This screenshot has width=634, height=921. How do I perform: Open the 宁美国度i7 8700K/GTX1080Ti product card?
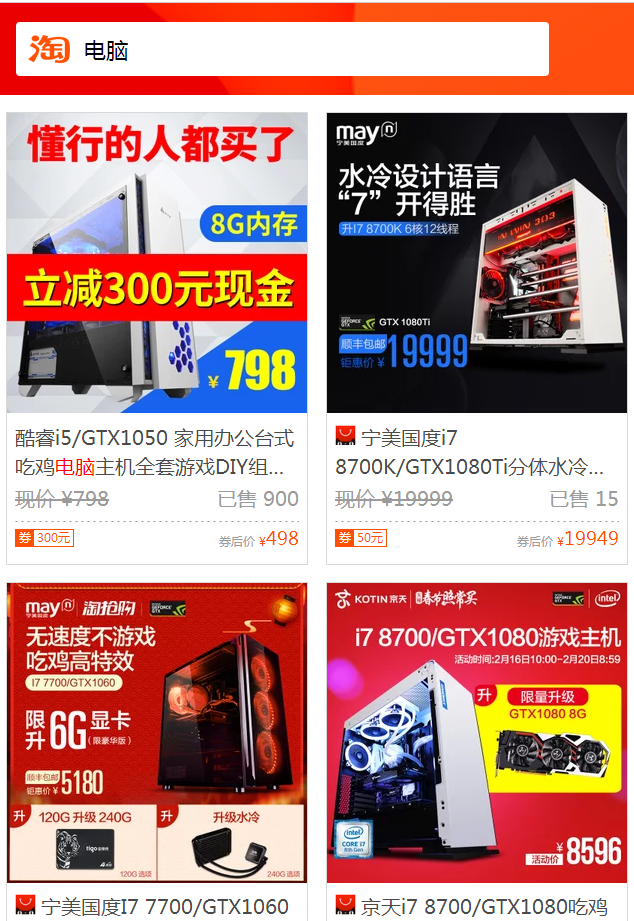coord(477,263)
